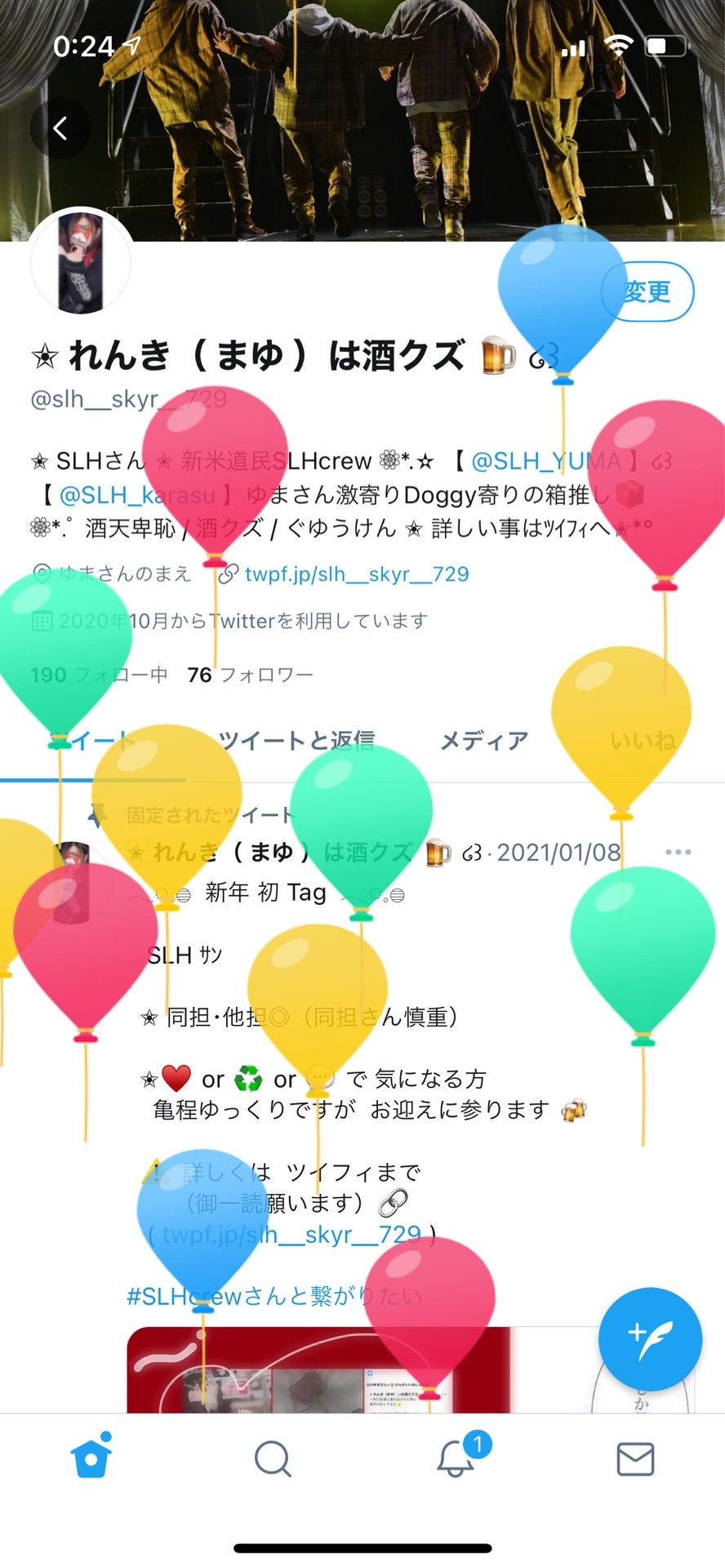Viewport: 725px width, 1568px height.
Task: Open the twpf.jp profile website link
Action: (357, 574)
